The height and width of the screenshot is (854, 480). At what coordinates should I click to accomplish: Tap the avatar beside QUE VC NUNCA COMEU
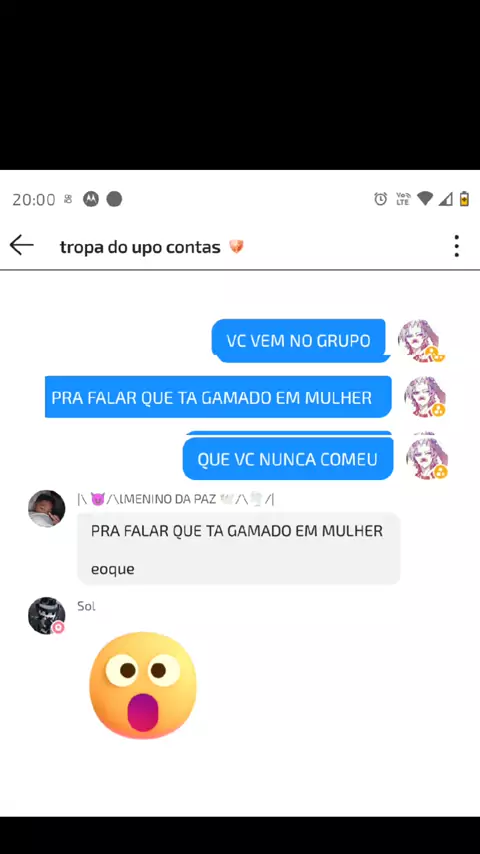pos(428,456)
